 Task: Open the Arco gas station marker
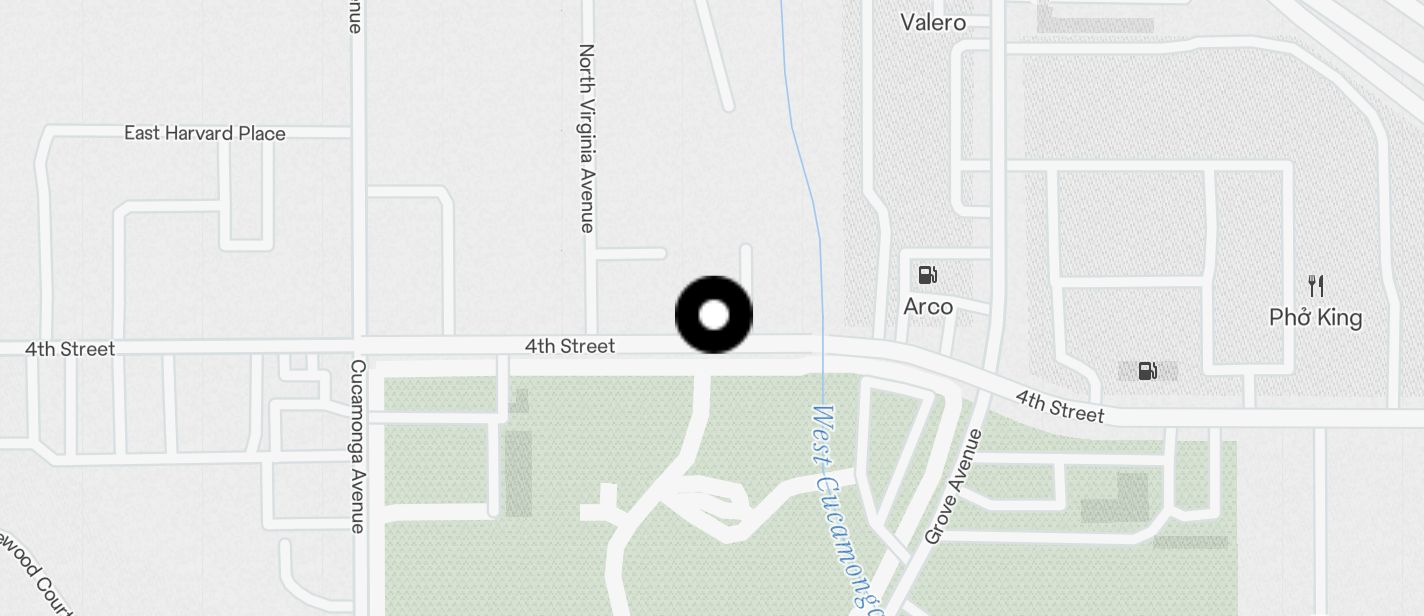point(927,275)
